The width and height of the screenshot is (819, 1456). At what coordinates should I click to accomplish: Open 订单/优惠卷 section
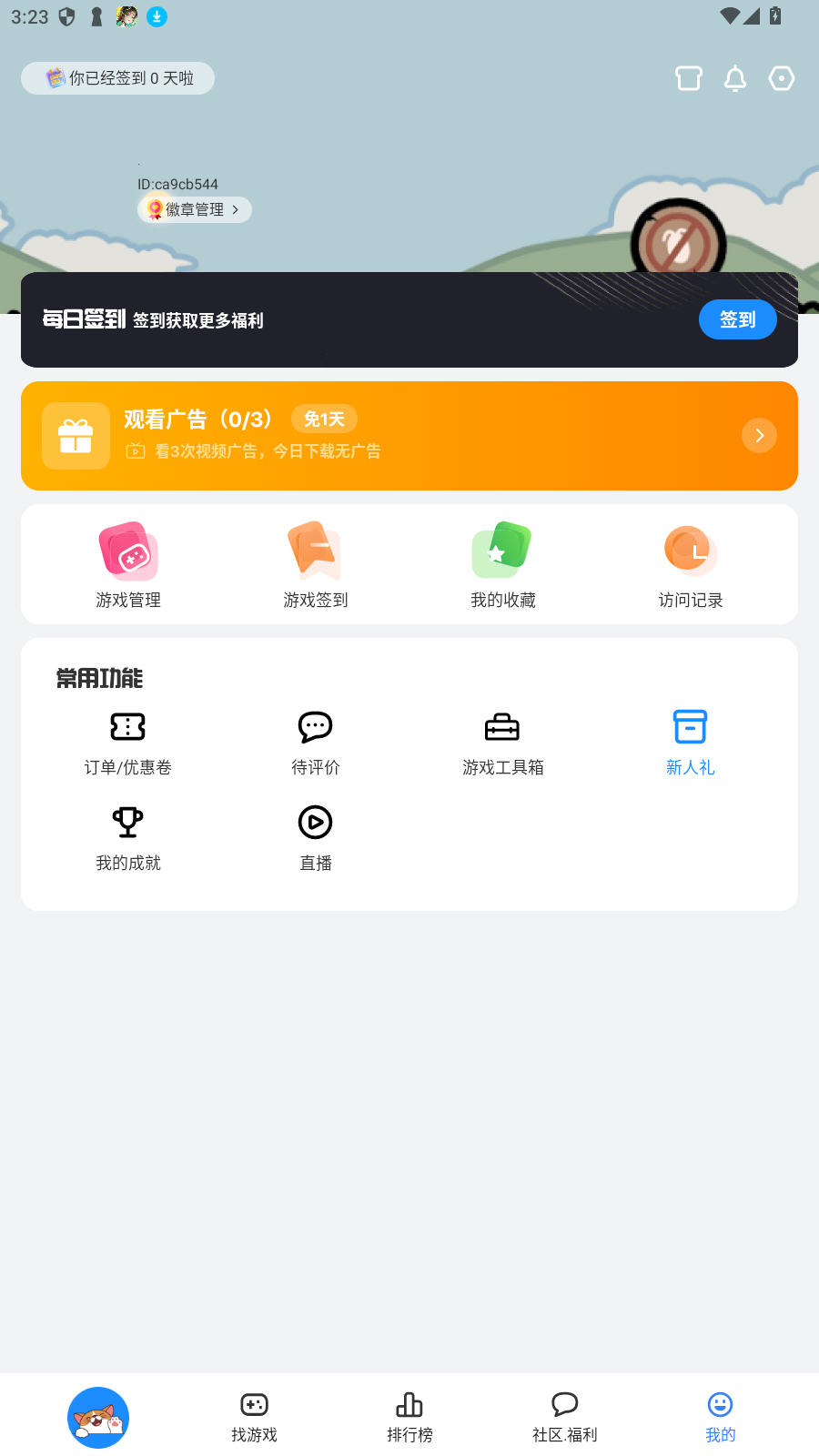point(127,741)
